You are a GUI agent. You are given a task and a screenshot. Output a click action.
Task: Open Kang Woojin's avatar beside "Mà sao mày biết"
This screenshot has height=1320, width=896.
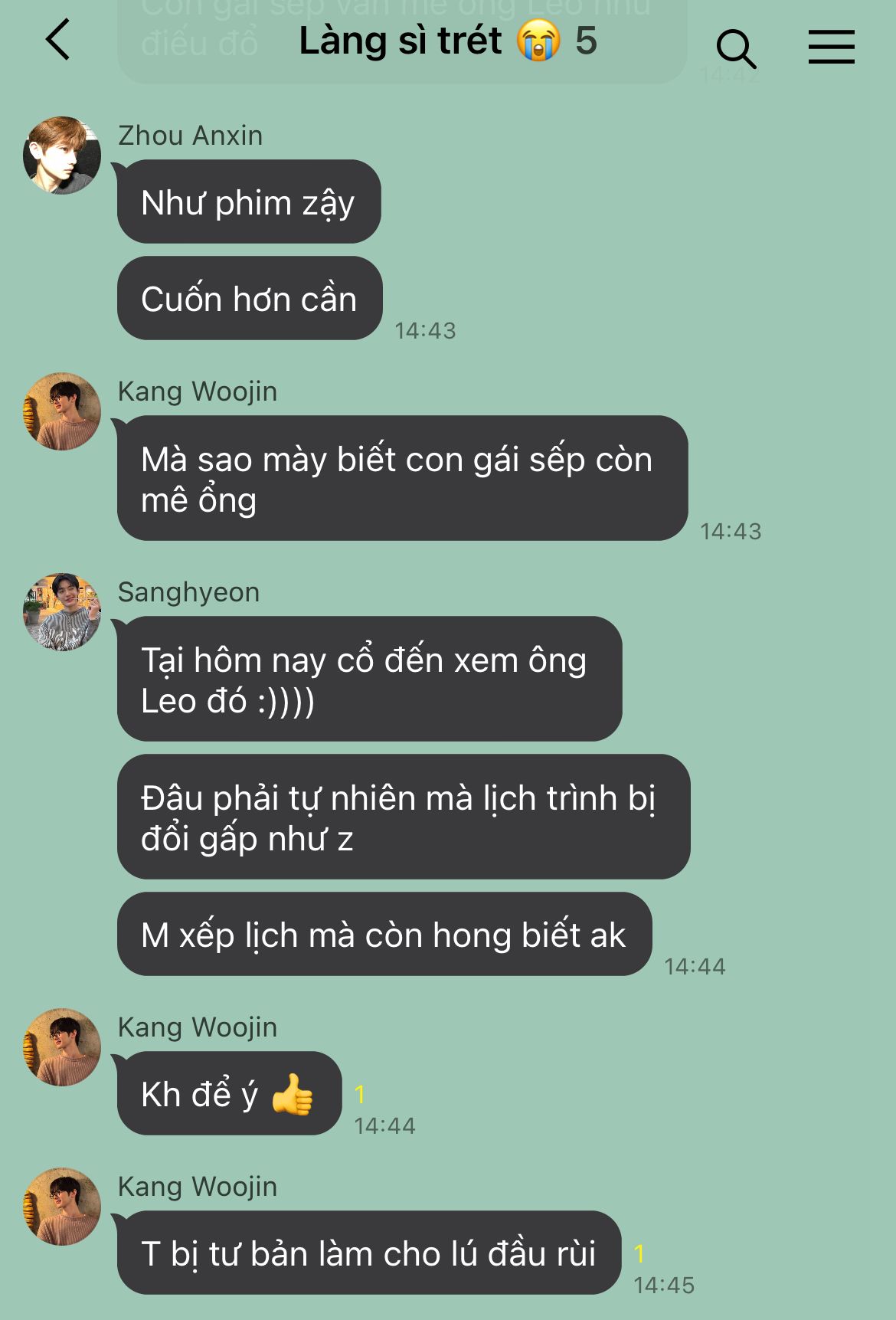[62, 411]
